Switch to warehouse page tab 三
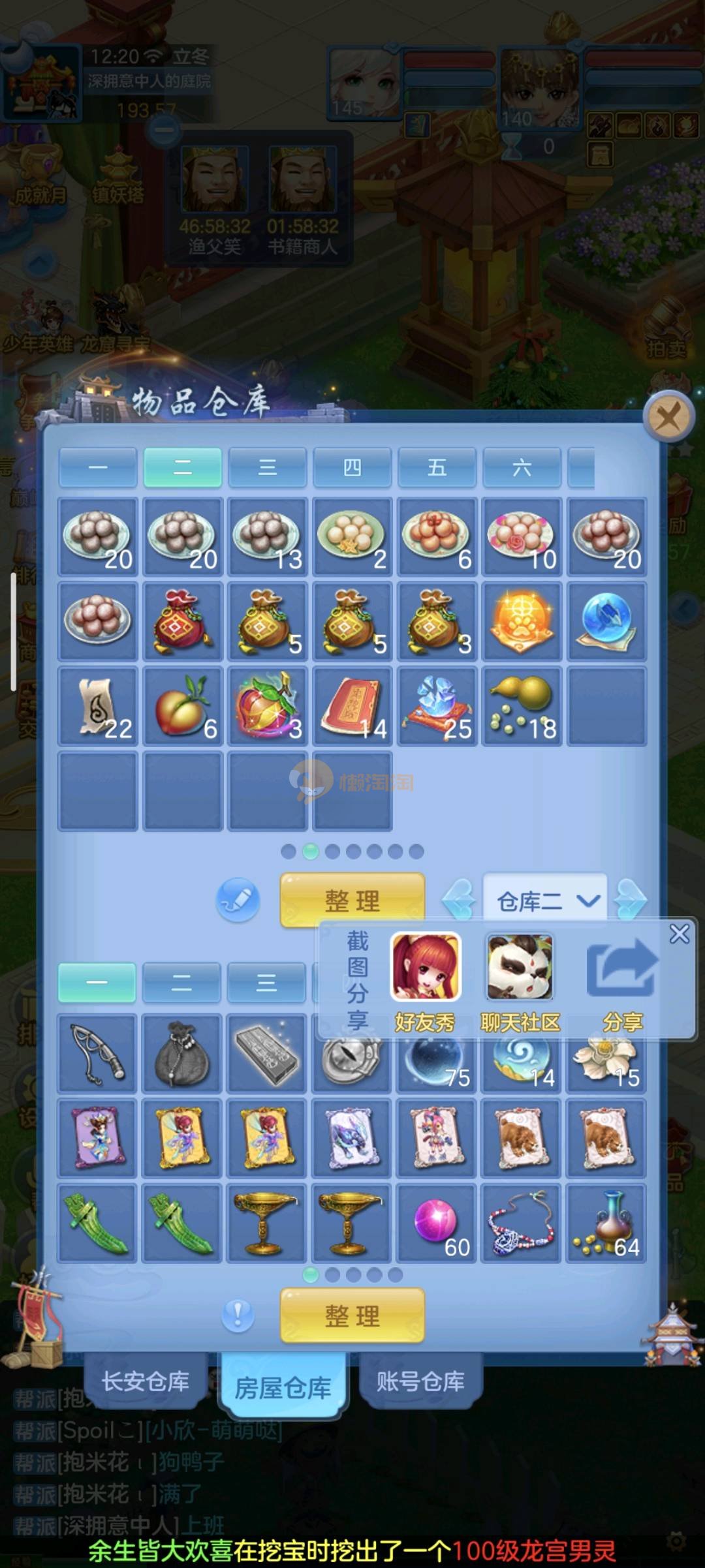This screenshot has width=705, height=1568. [x=267, y=467]
